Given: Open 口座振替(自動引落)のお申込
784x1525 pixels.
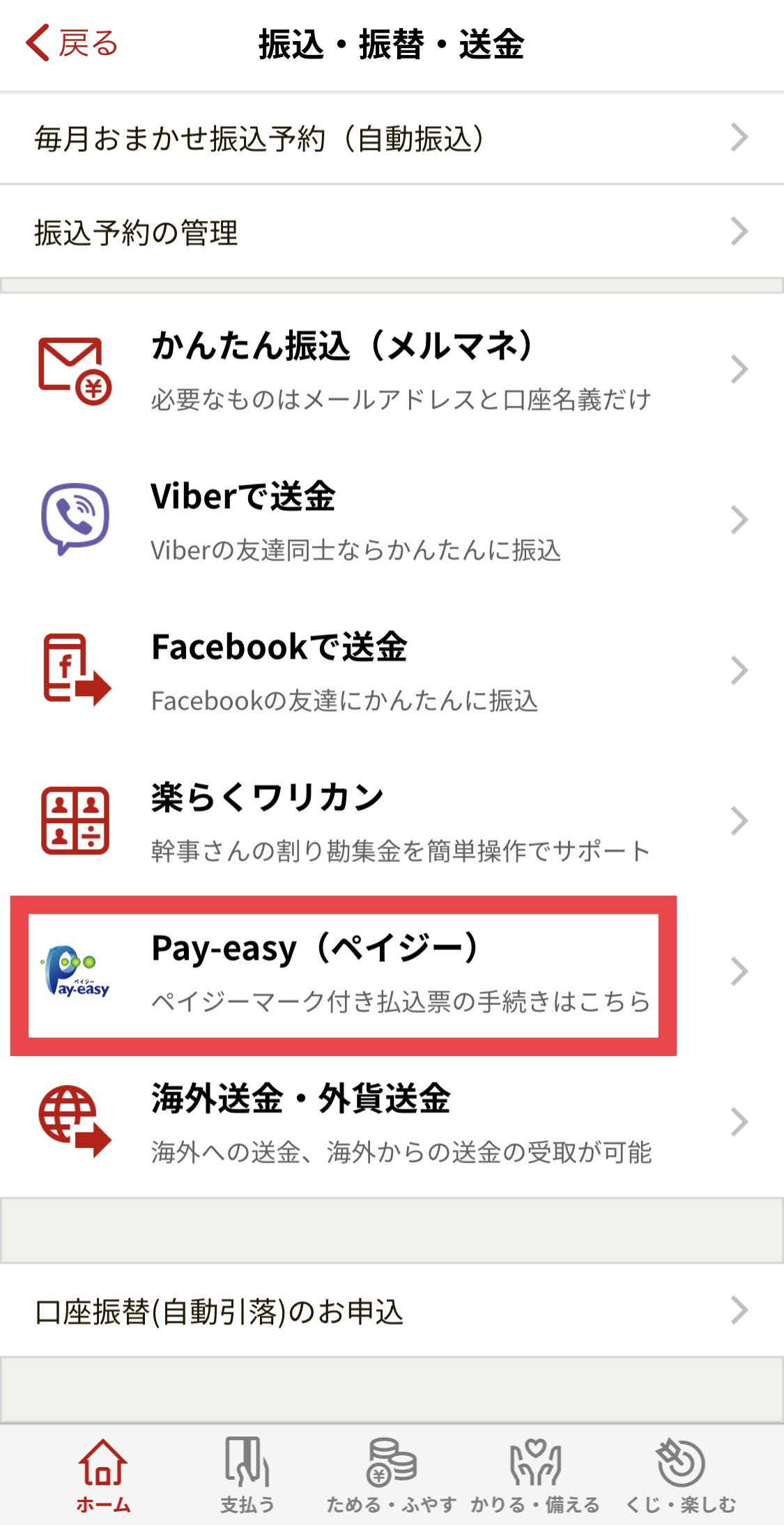Looking at the screenshot, I should coord(390,1311).
